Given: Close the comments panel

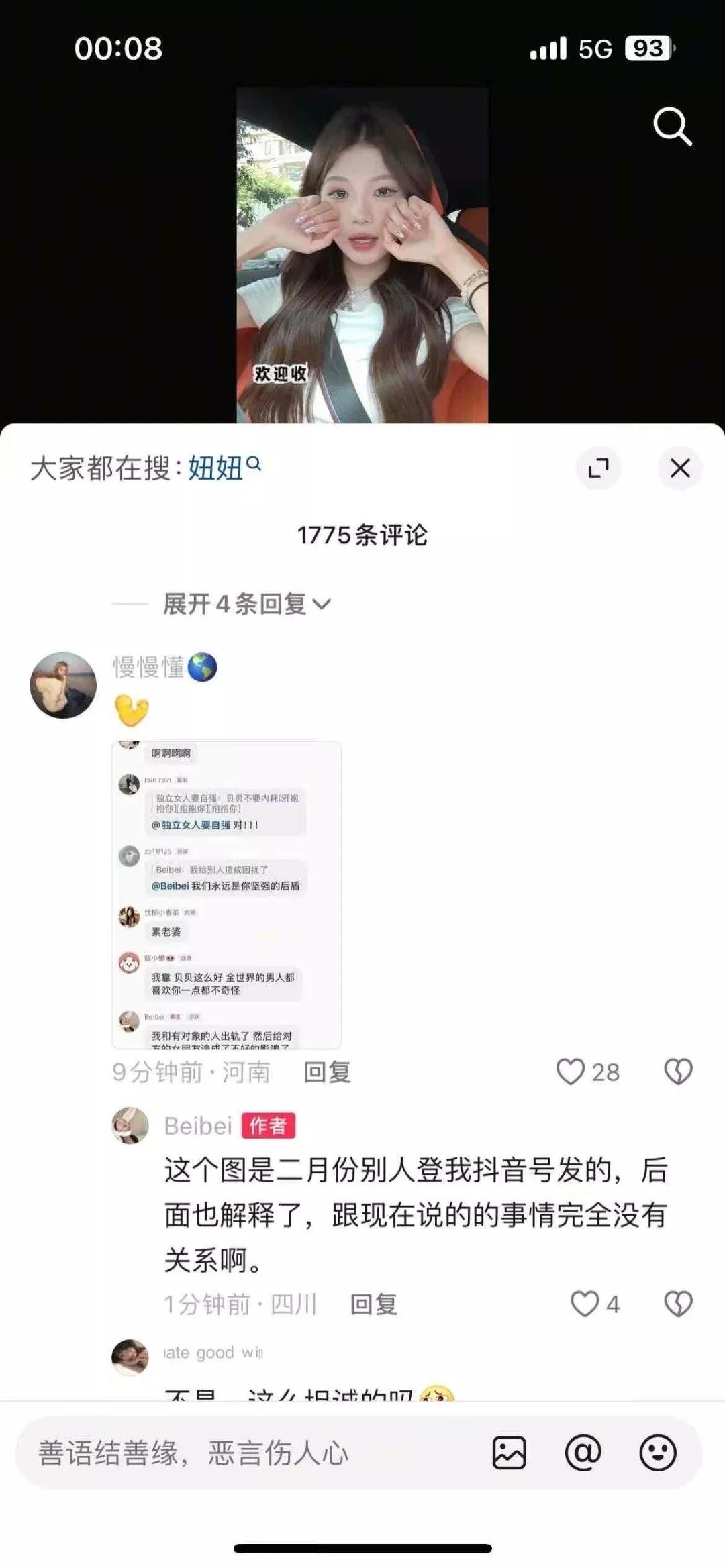Looking at the screenshot, I should point(680,468).
